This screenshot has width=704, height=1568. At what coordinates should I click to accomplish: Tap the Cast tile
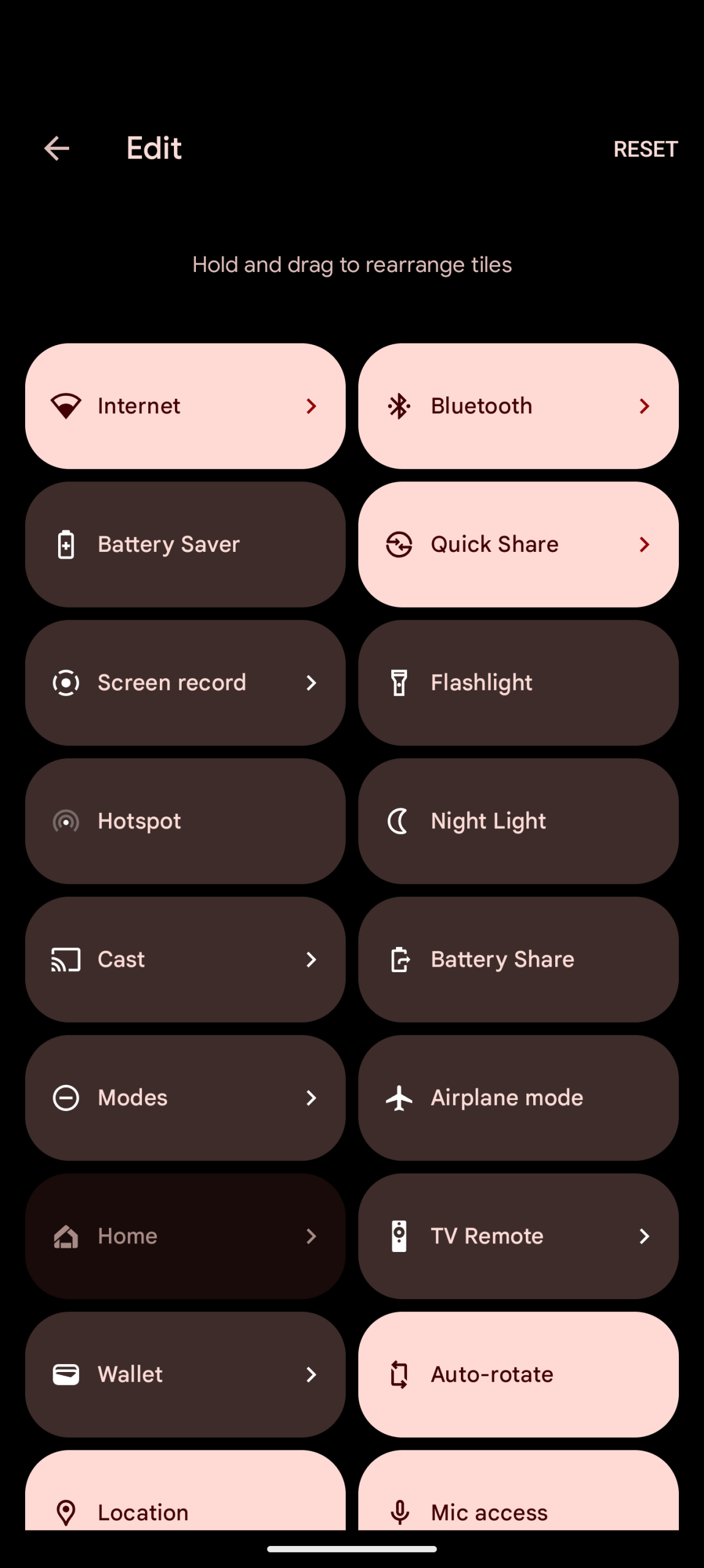click(185, 960)
